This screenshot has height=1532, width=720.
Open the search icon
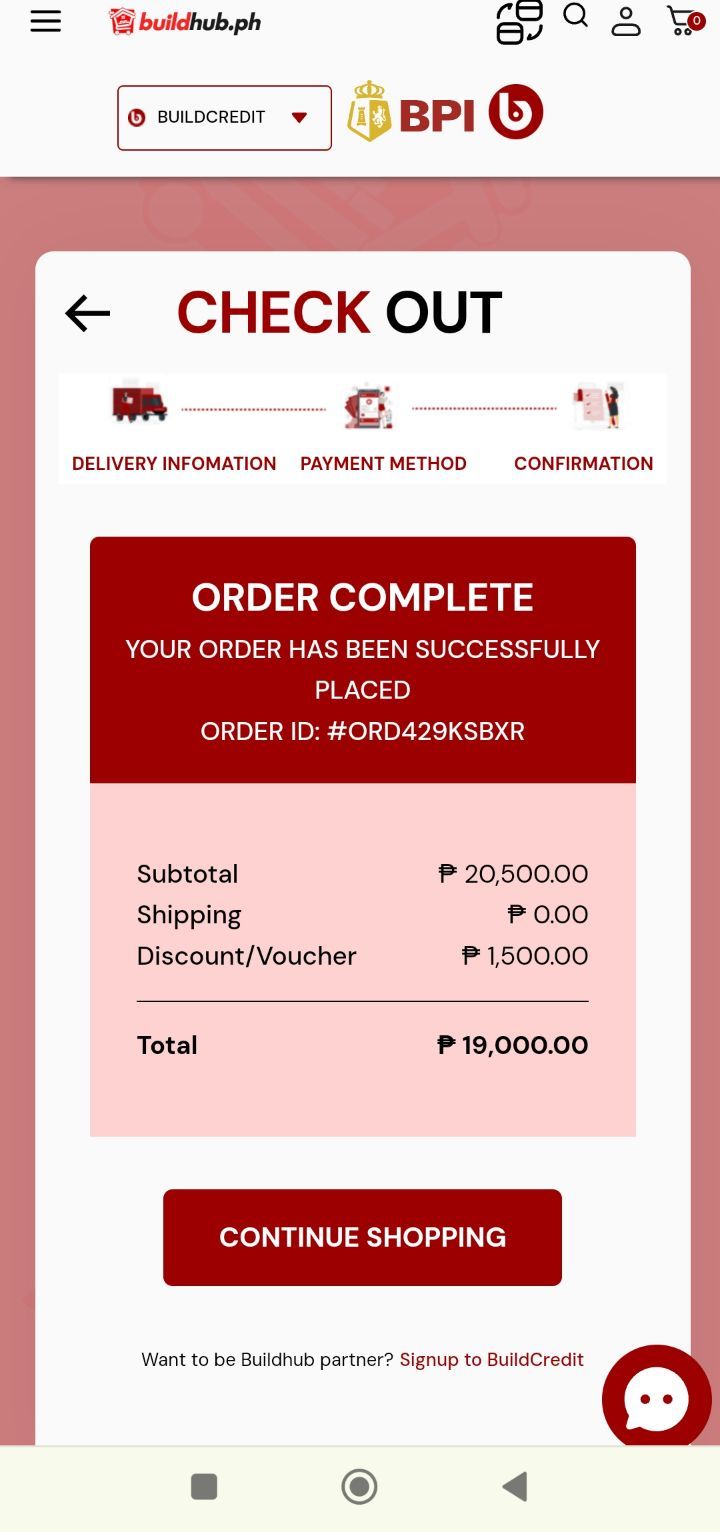pyautogui.click(x=576, y=16)
